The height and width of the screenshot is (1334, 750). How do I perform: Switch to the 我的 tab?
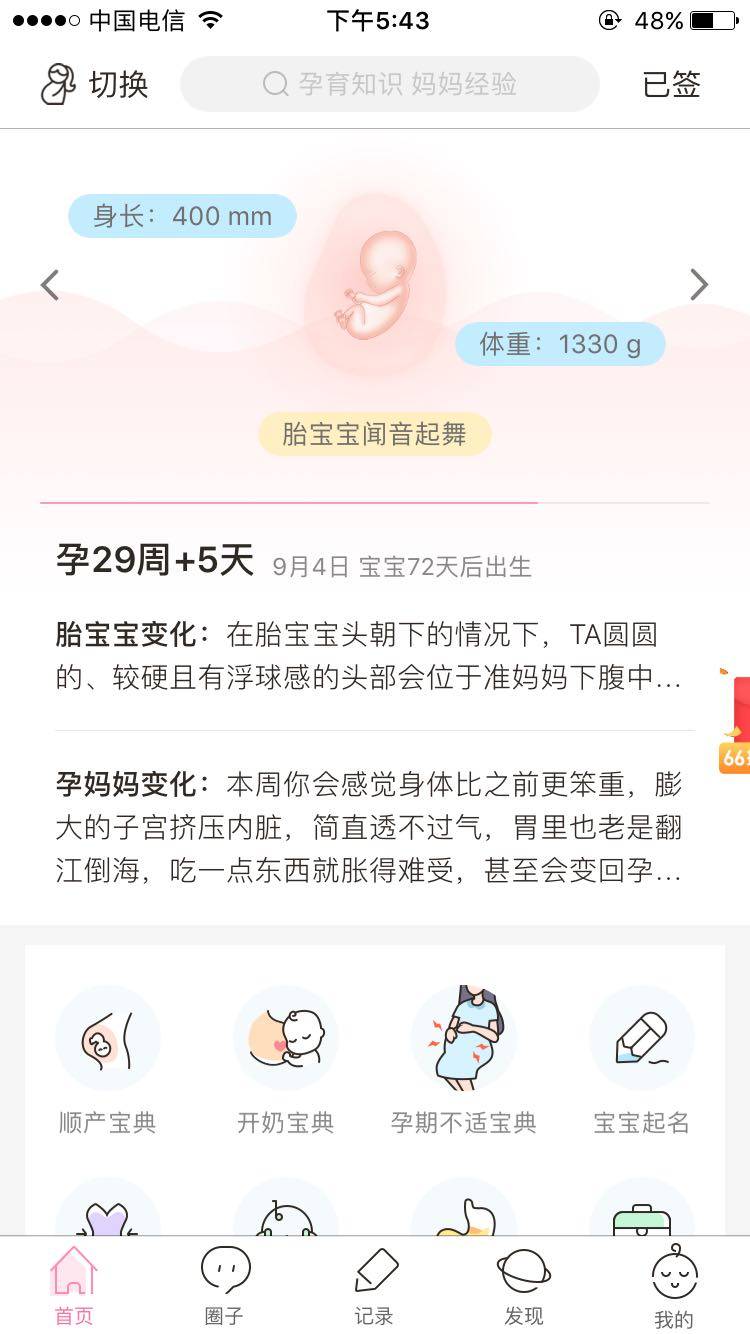[x=673, y=1287]
